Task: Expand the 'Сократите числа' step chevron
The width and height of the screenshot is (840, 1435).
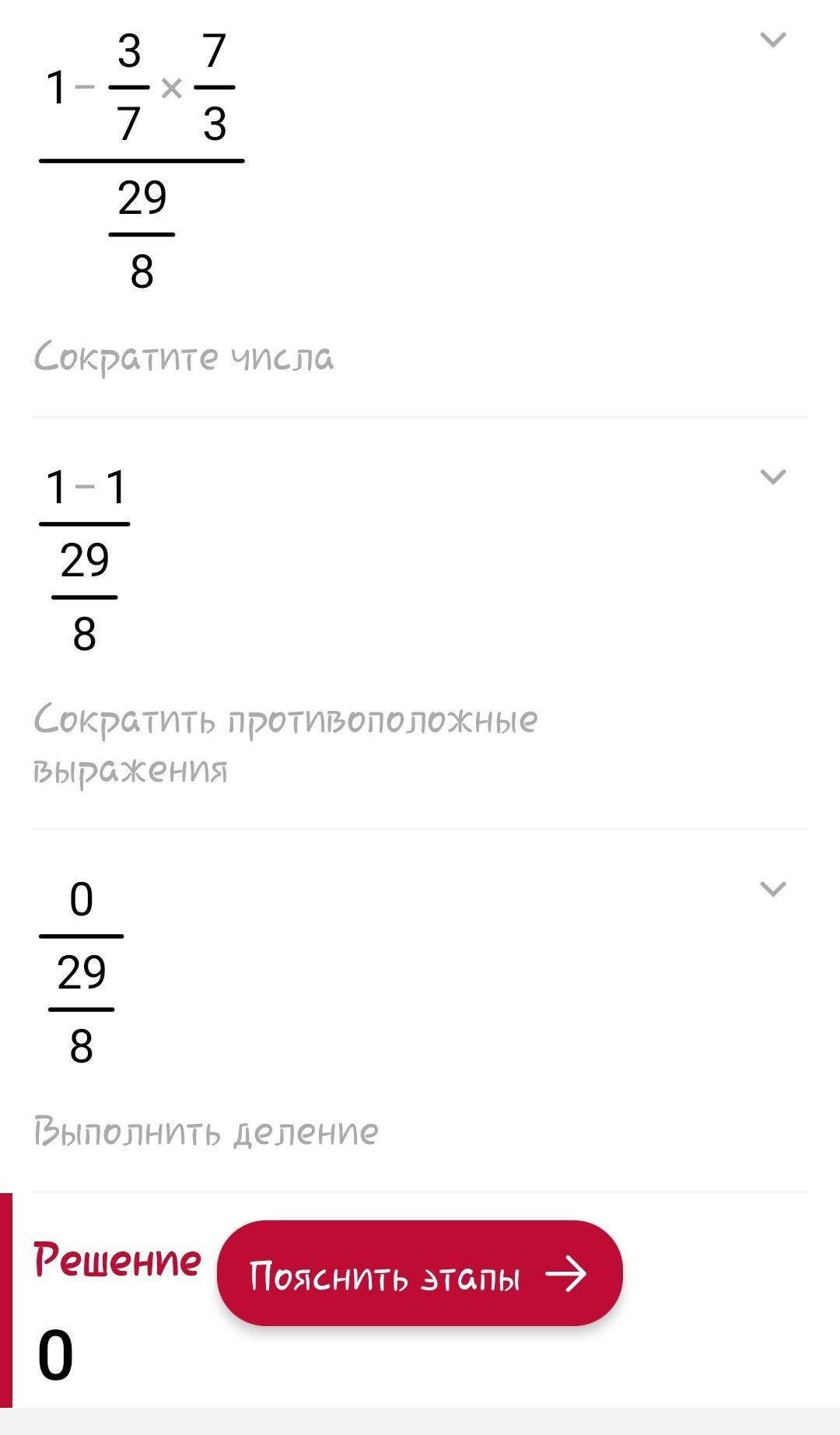Action: 772,40
